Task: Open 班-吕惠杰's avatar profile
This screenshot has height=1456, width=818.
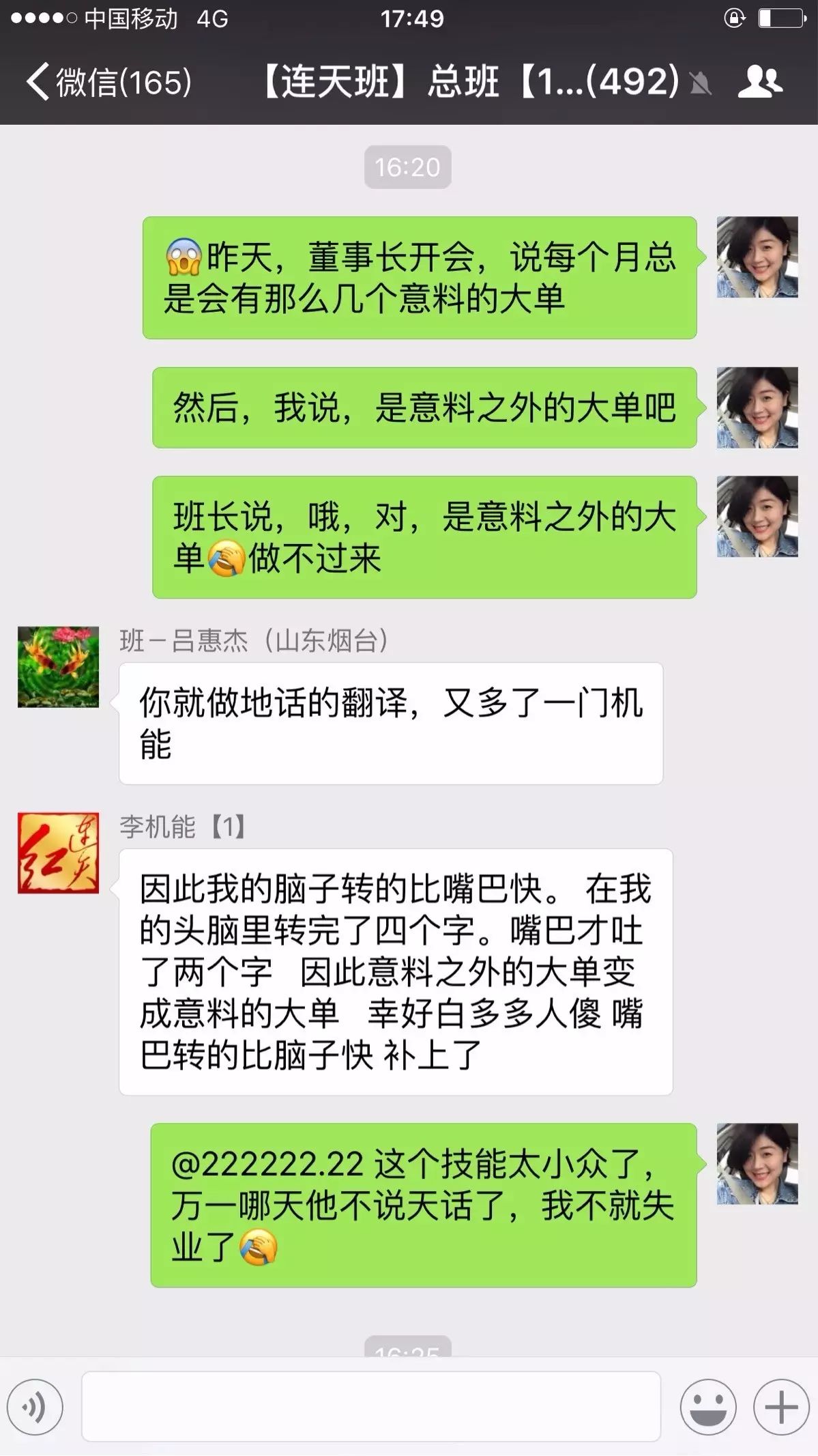Action: (x=58, y=667)
